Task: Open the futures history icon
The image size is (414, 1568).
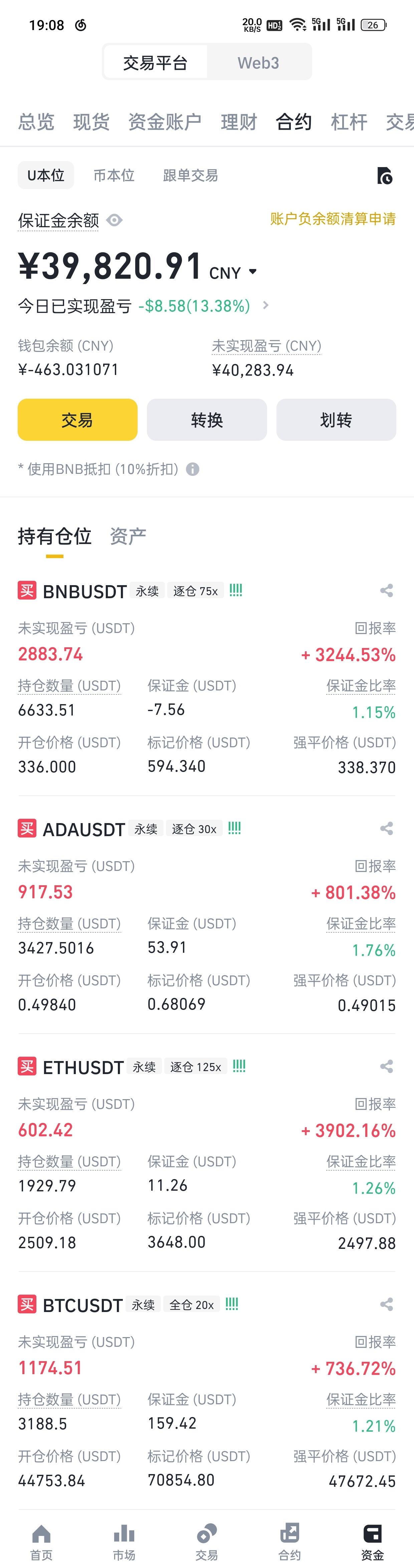Action: [x=384, y=176]
